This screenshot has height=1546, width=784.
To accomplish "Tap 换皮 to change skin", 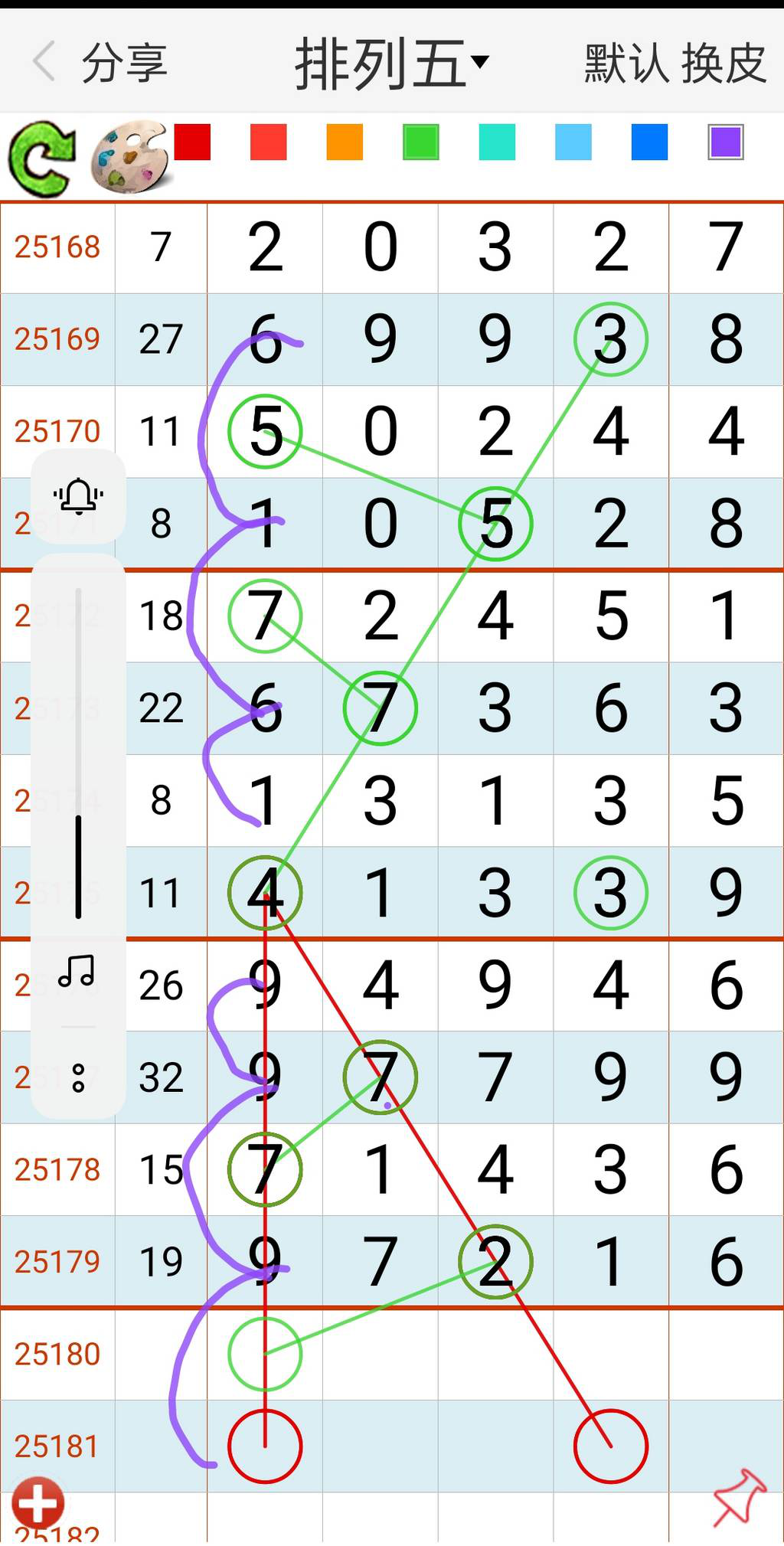I will click(x=724, y=63).
